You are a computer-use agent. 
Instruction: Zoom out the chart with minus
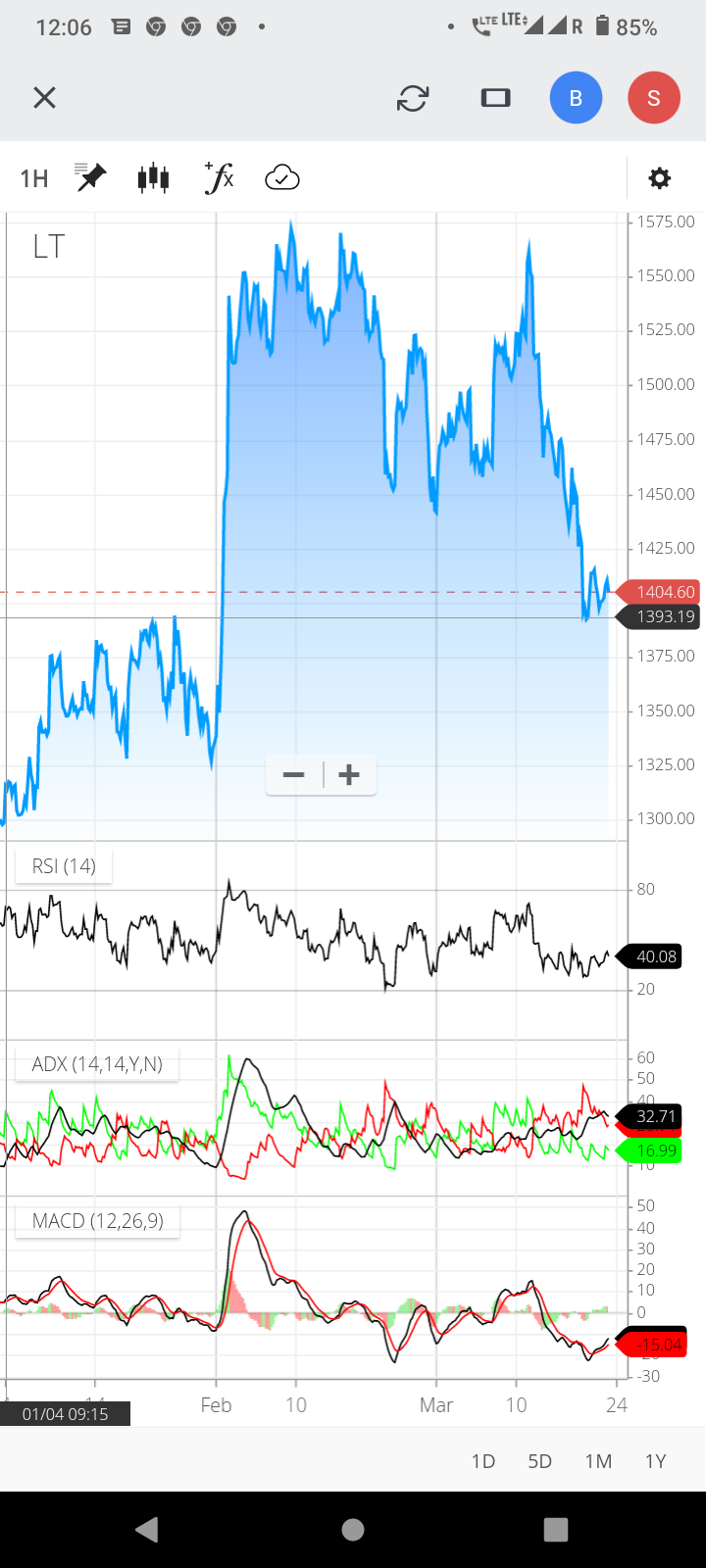293,775
